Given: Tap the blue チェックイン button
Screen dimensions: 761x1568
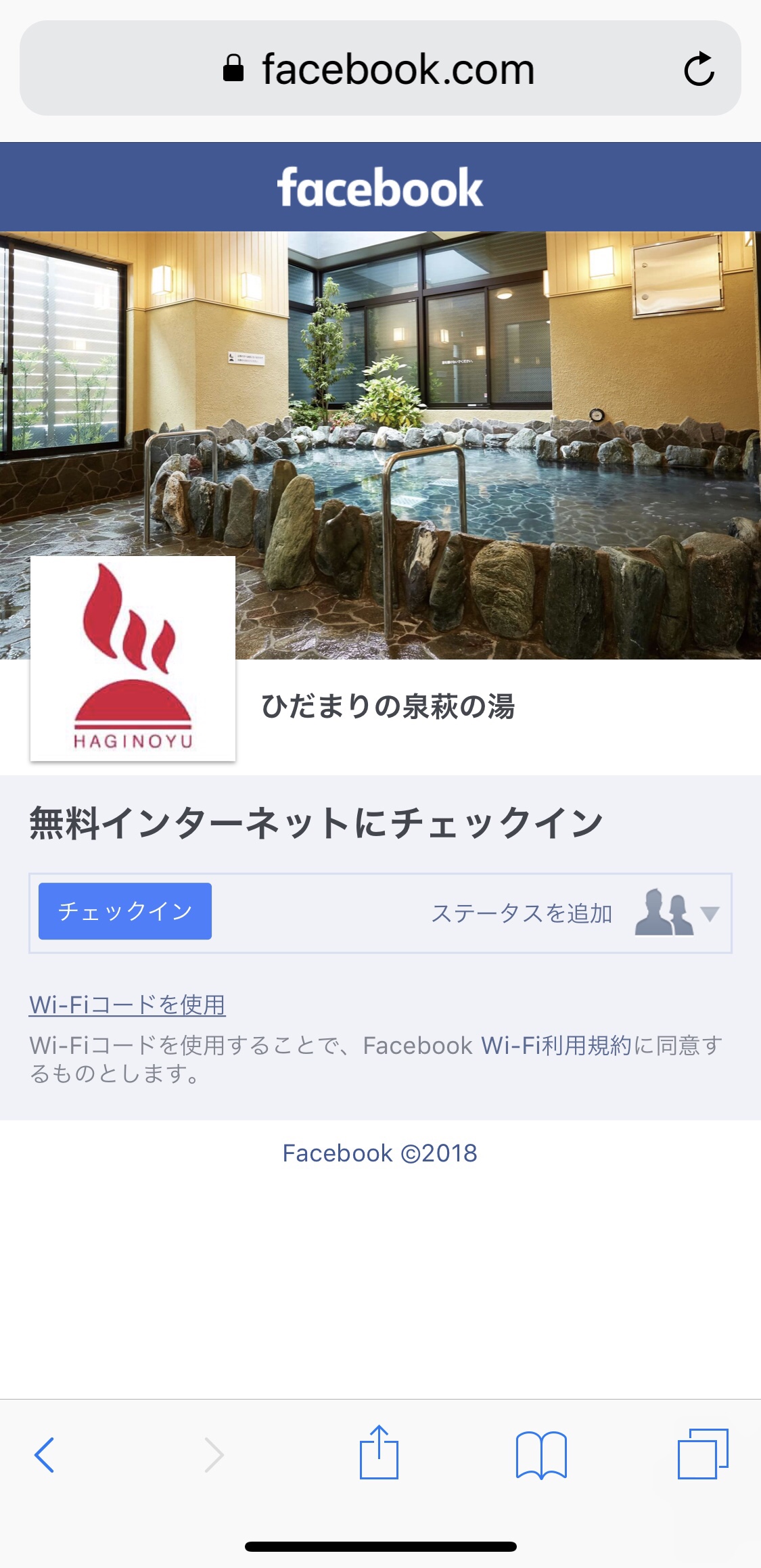Looking at the screenshot, I should tap(125, 911).
